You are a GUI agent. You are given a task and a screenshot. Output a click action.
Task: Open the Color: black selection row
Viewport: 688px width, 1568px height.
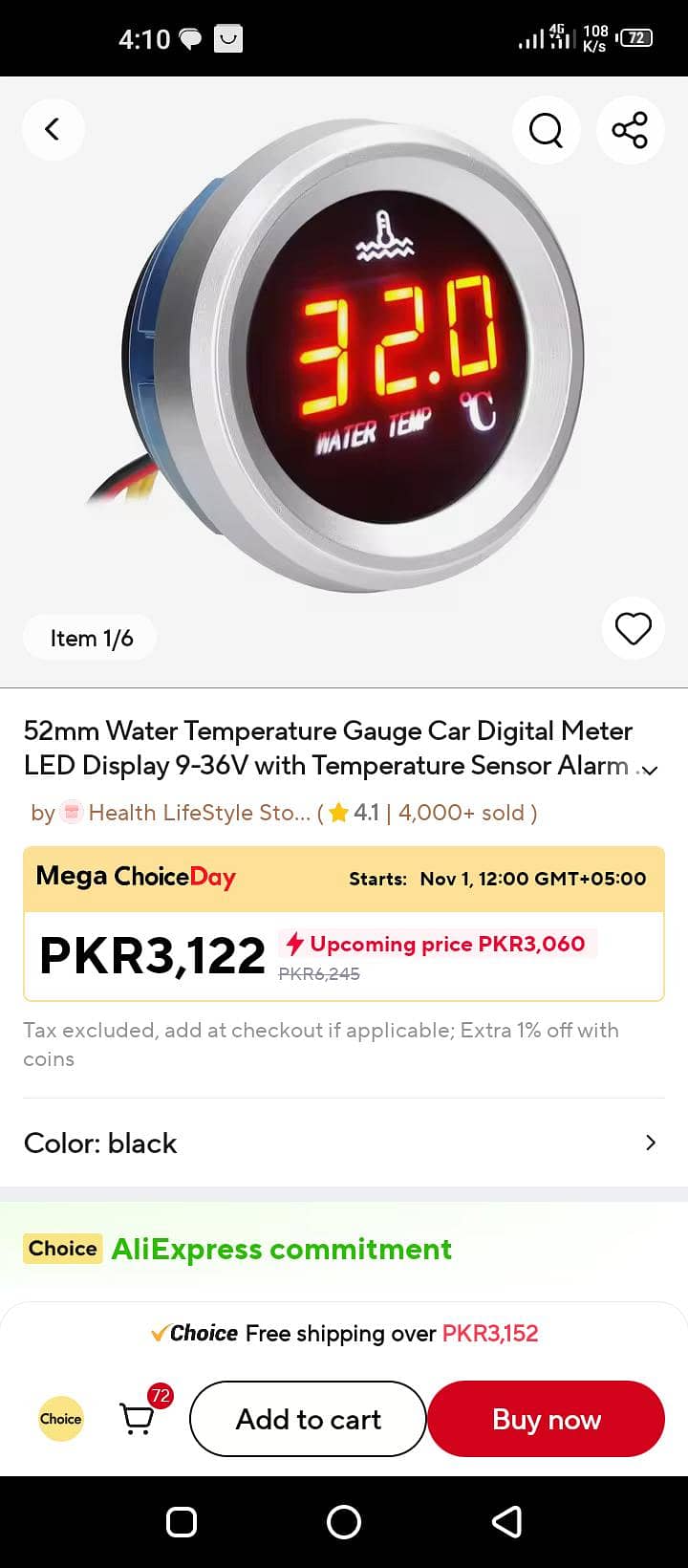pos(344,1143)
